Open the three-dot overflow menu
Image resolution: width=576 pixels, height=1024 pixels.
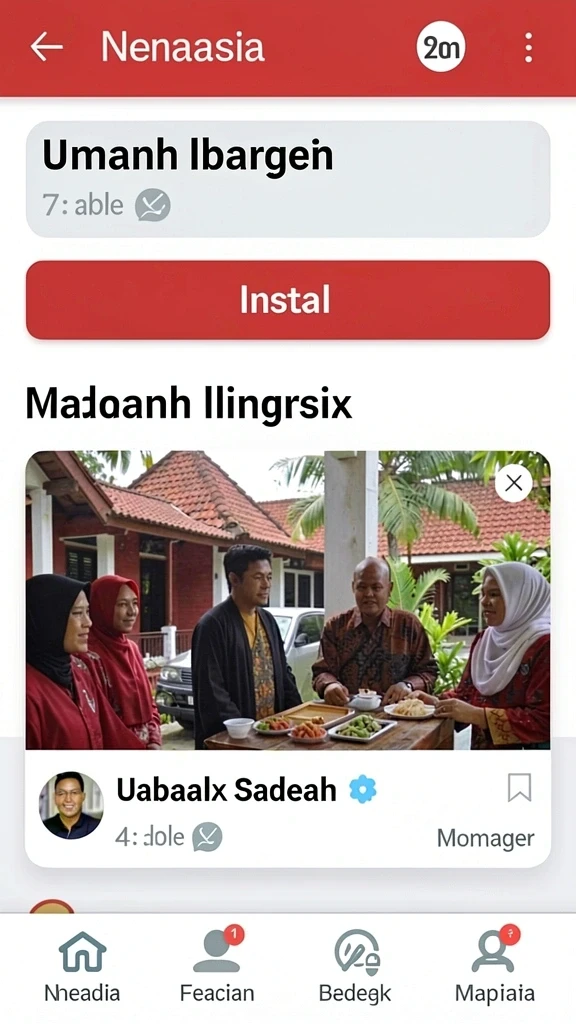[528, 47]
